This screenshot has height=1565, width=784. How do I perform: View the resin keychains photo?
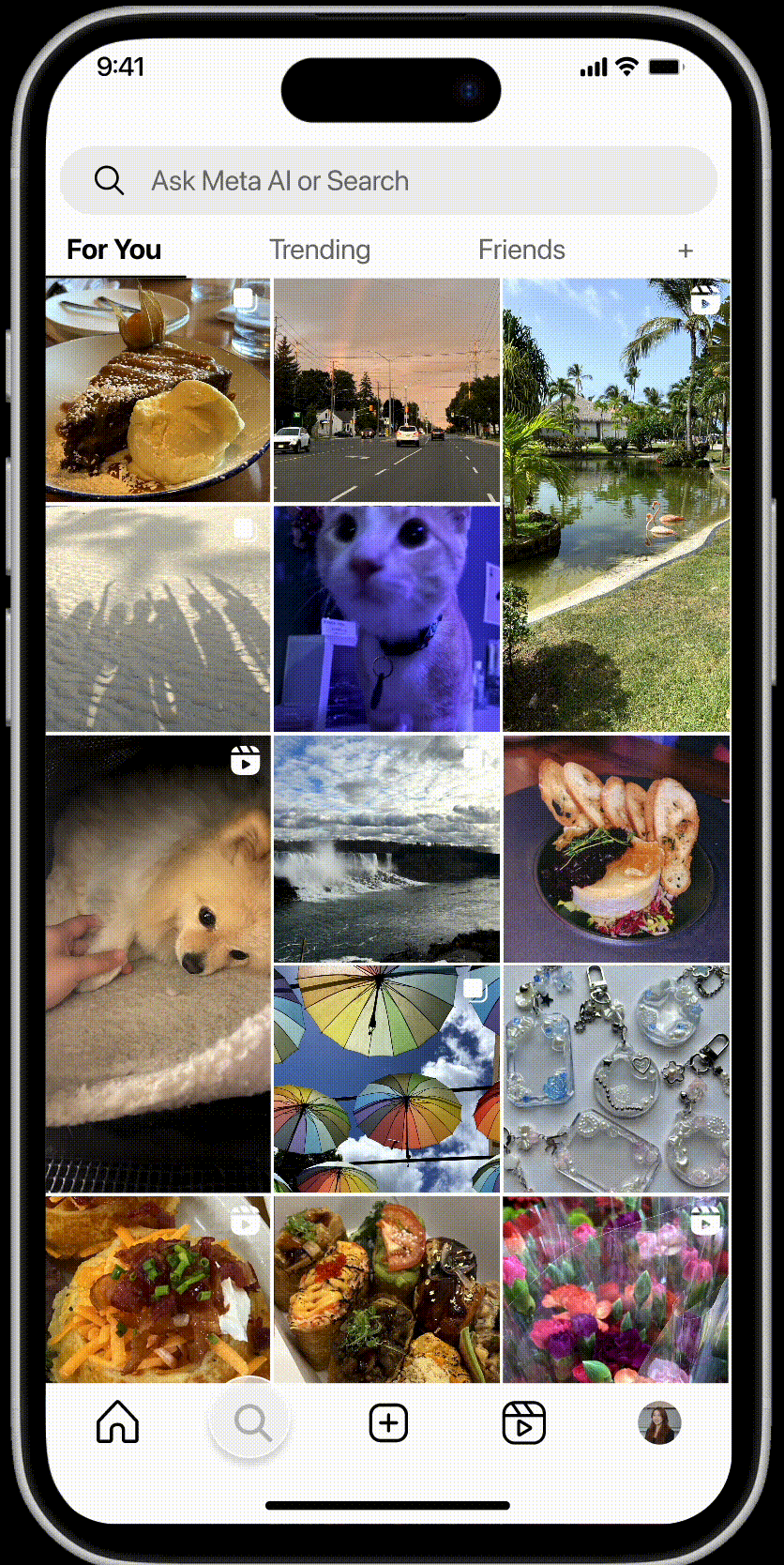tap(616, 1079)
